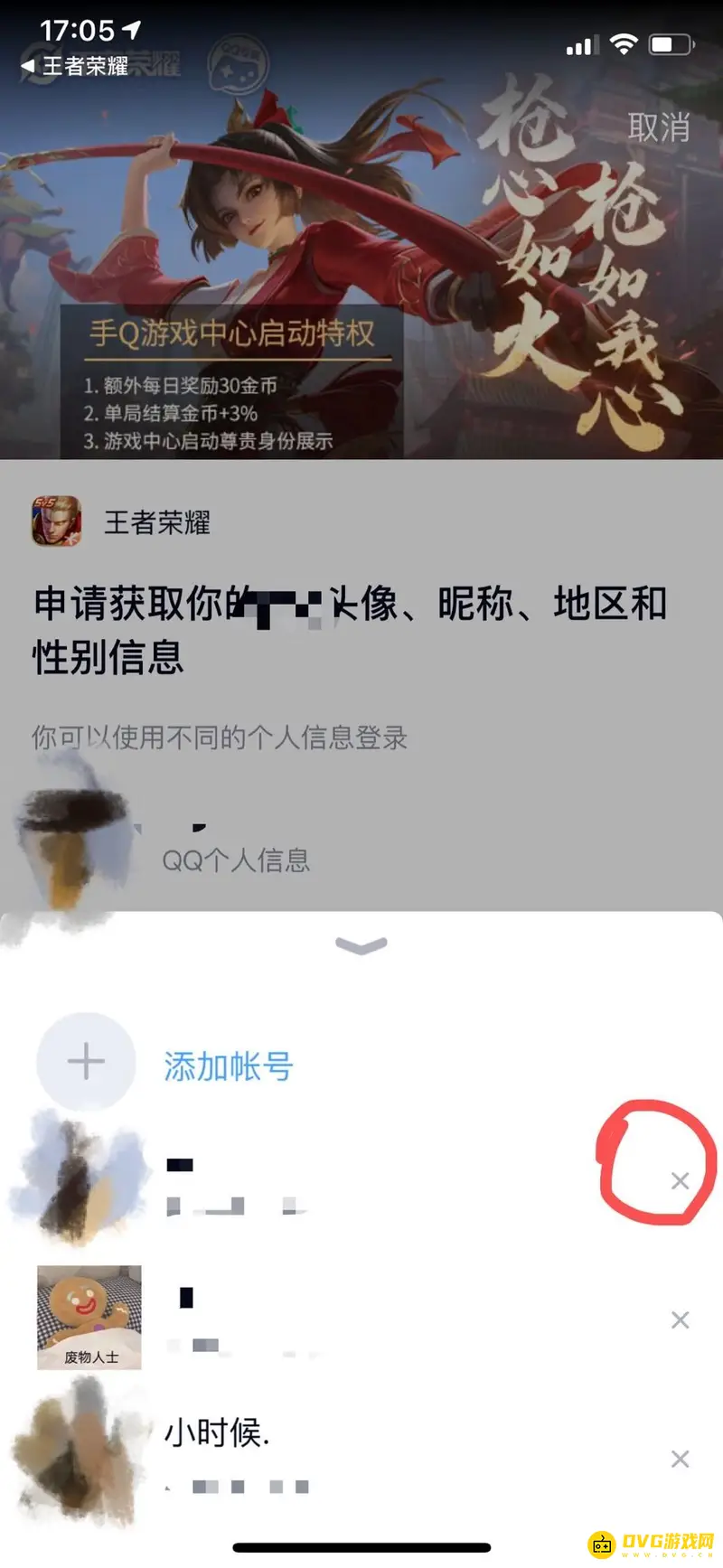This screenshot has width=723, height=1568.
Task: Delete the 小时候. account with its X icon
Action: tap(679, 1459)
